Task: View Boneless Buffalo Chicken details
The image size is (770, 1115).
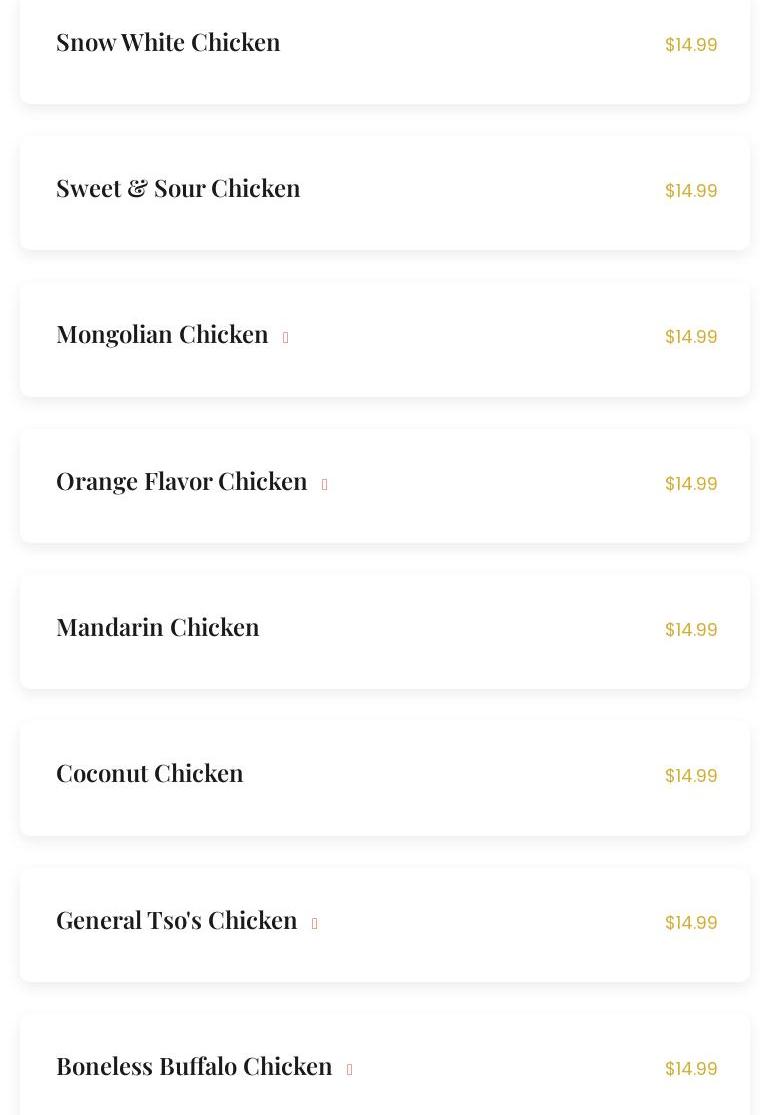Action: click(194, 1067)
